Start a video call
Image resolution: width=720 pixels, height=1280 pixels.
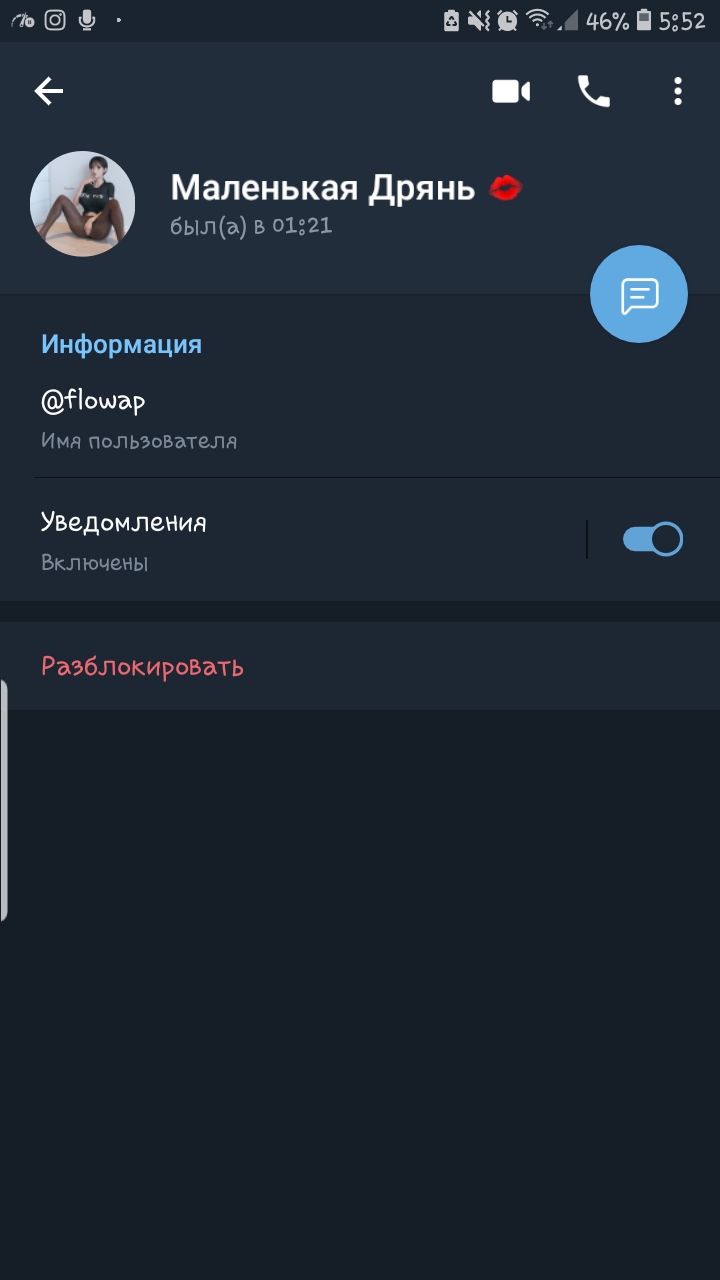[510, 92]
